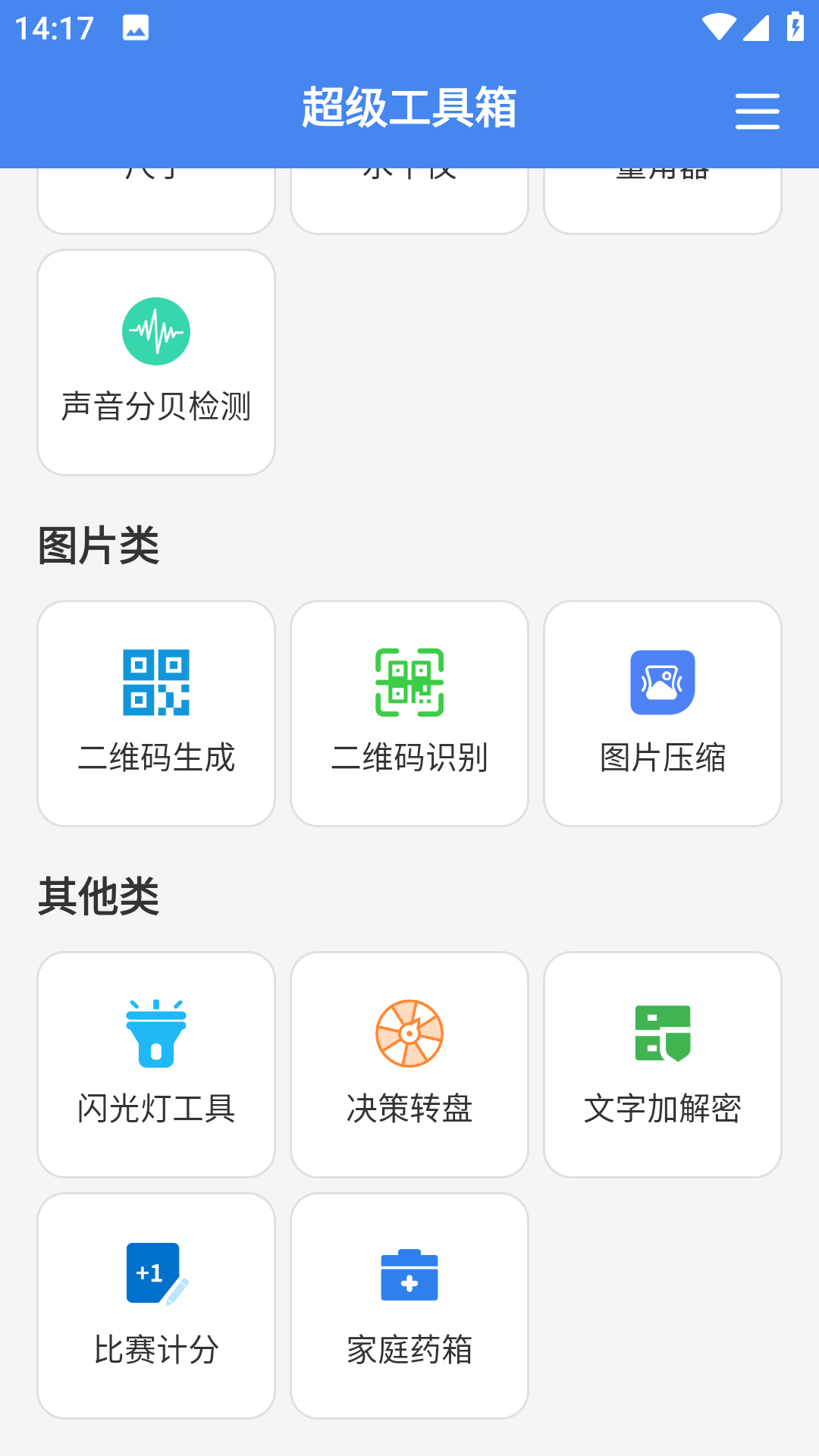Viewport: 819px width, 1456px height.
Task: Tap the 比赛计分 scorekeeping card
Action: point(156,1305)
